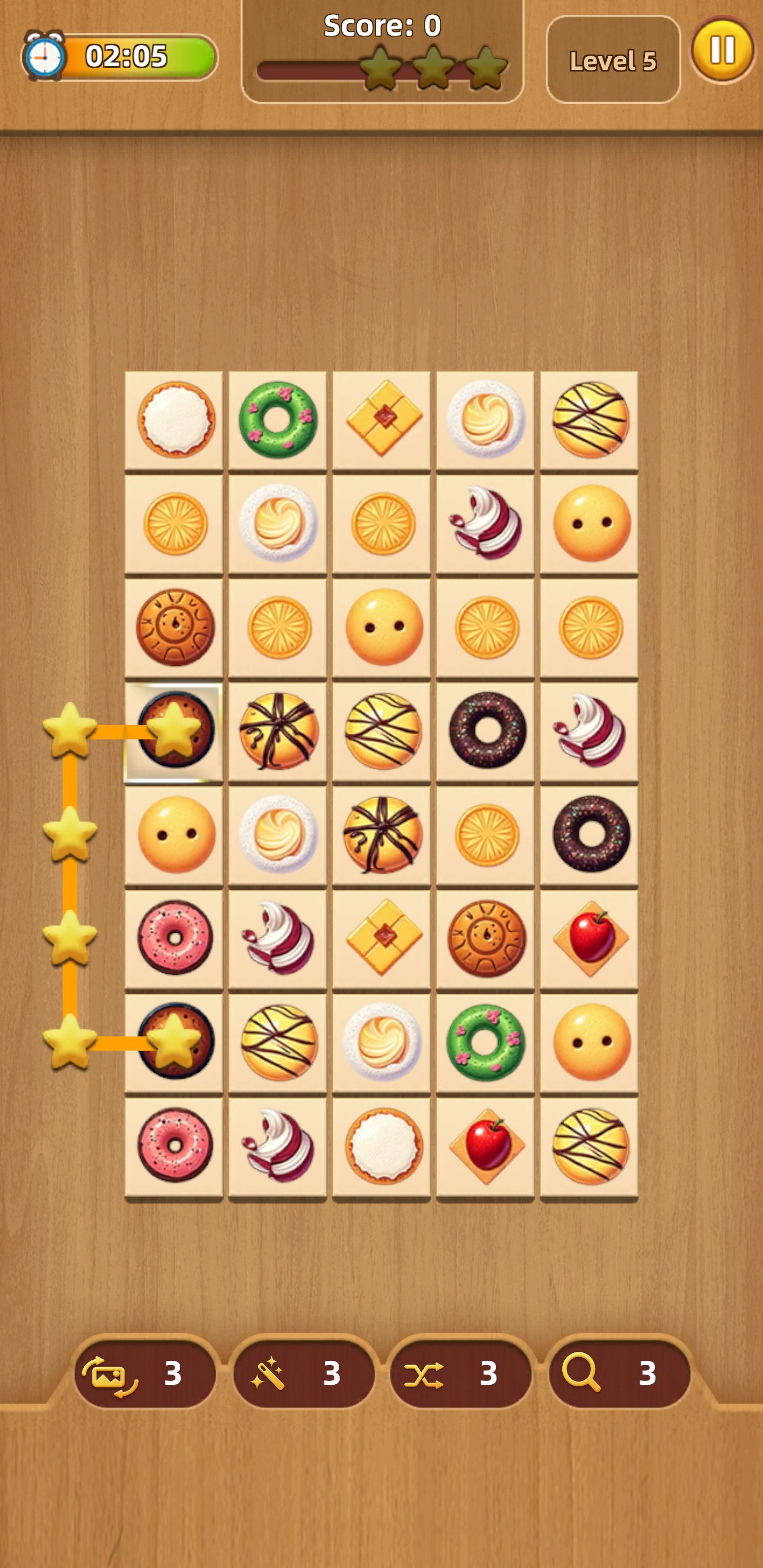The height and width of the screenshot is (1568, 763).
Task: Select the green donut beside the white frosted cookie
Action: click(x=278, y=420)
